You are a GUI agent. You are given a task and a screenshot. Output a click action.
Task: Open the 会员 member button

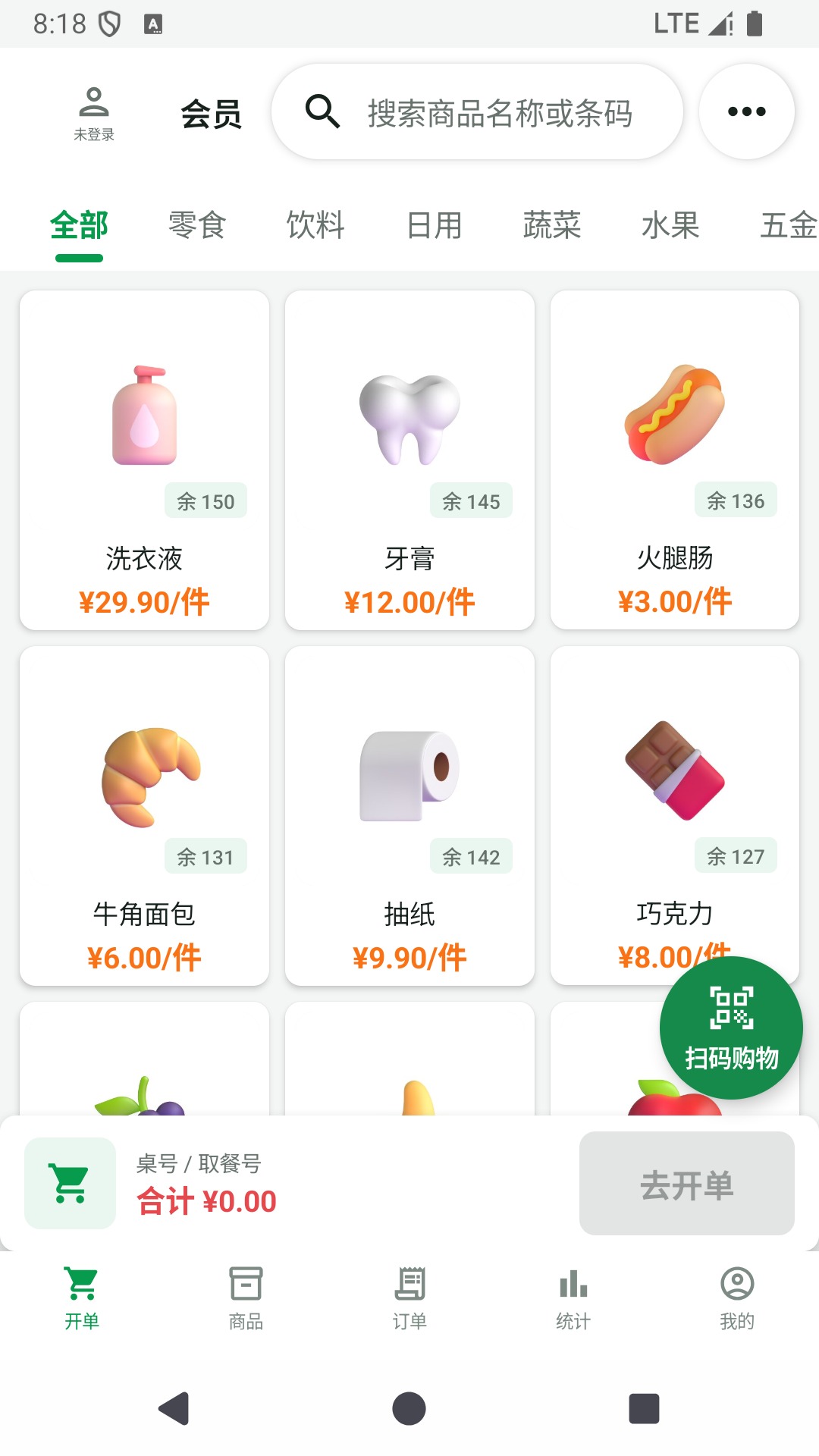tap(211, 114)
